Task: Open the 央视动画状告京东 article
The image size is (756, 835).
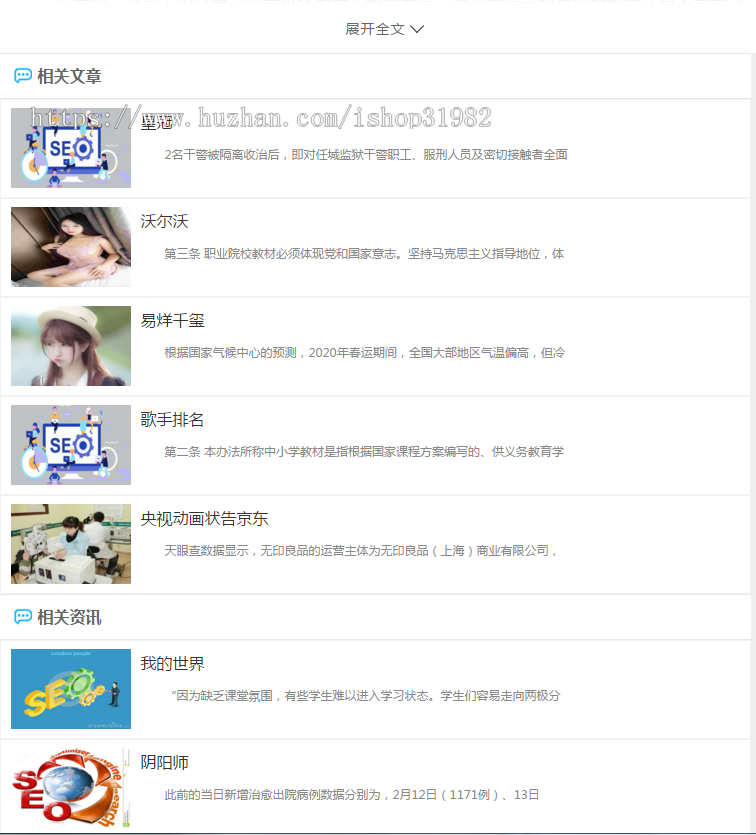Action: coord(204,519)
